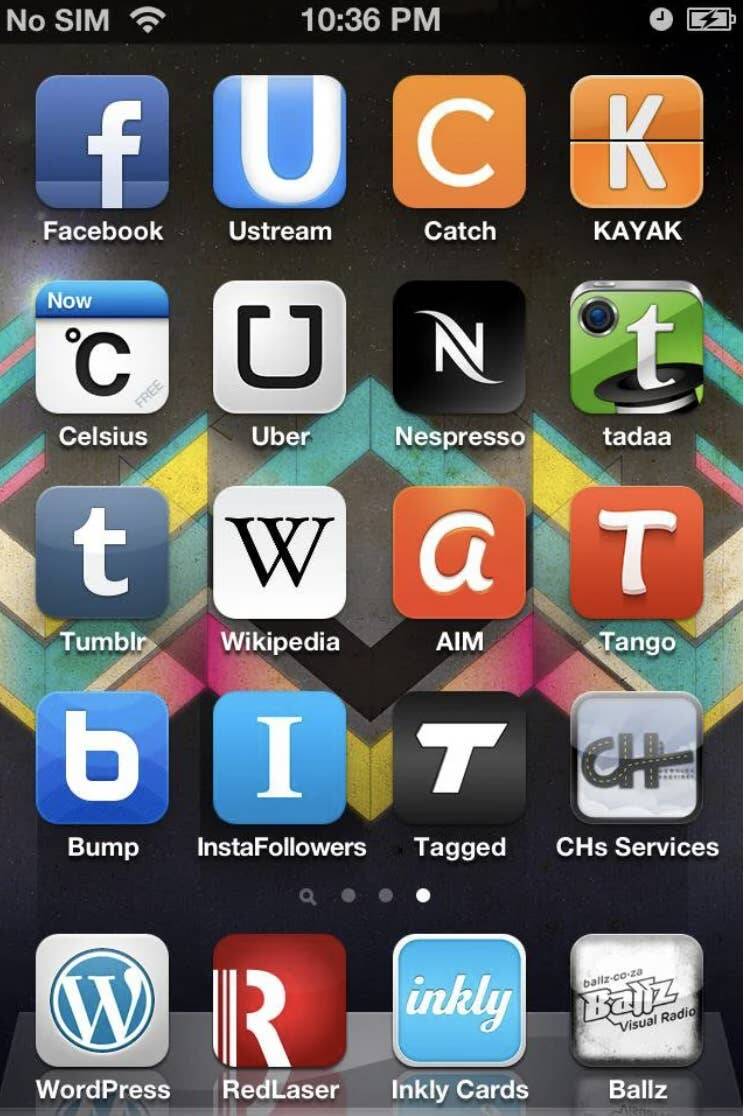The height and width of the screenshot is (1116, 744).
Task: Open Tumblr
Action: tap(102, 553)
